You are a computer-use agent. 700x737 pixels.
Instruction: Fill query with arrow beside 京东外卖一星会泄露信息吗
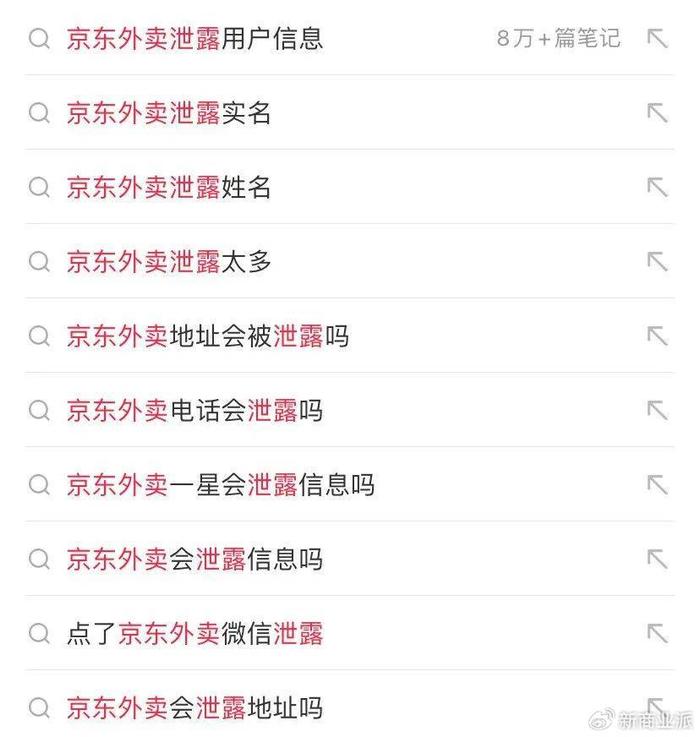[x=657, y=485]
